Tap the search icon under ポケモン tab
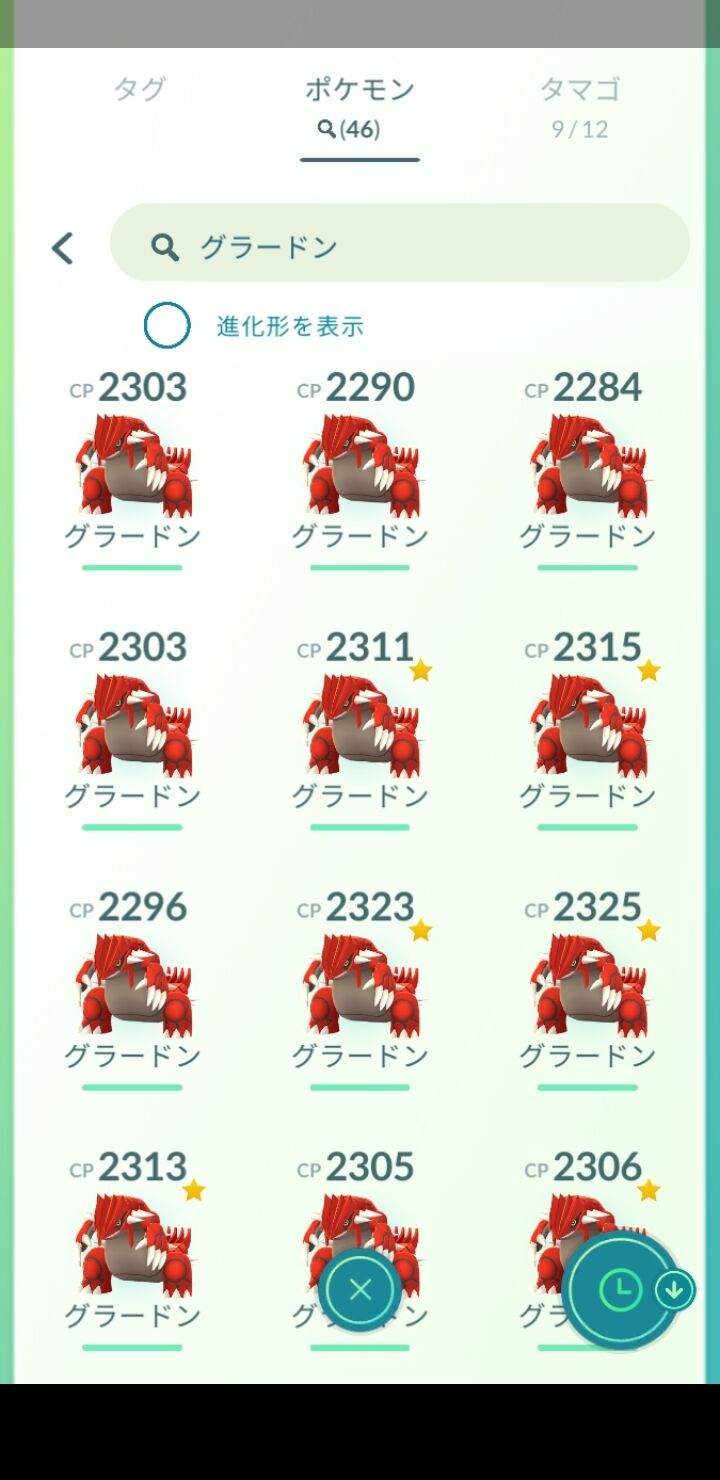Image resolution: width=720 pixels, height=1480 pixels. tap(327, 128)
